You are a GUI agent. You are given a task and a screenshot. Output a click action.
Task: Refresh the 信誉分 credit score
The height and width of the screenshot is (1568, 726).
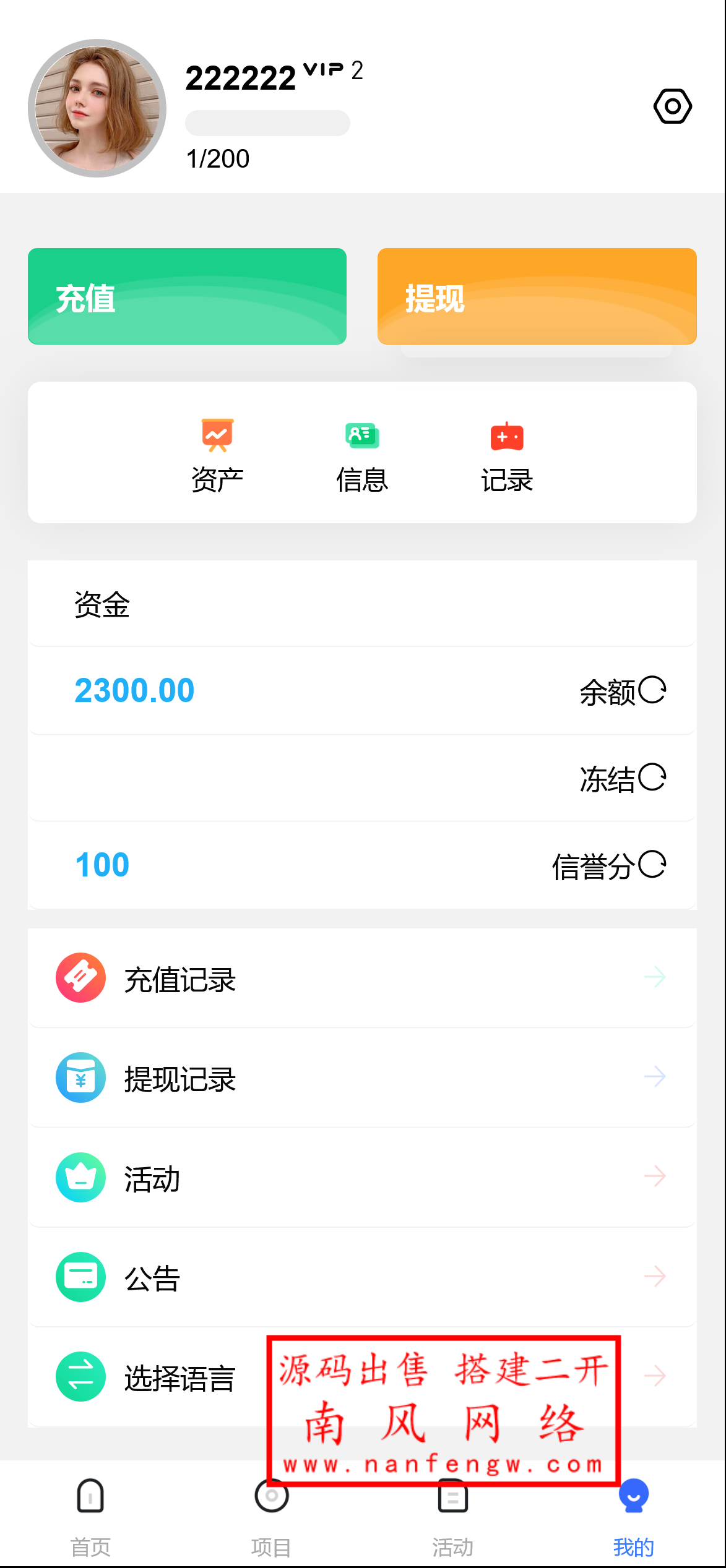654,865
